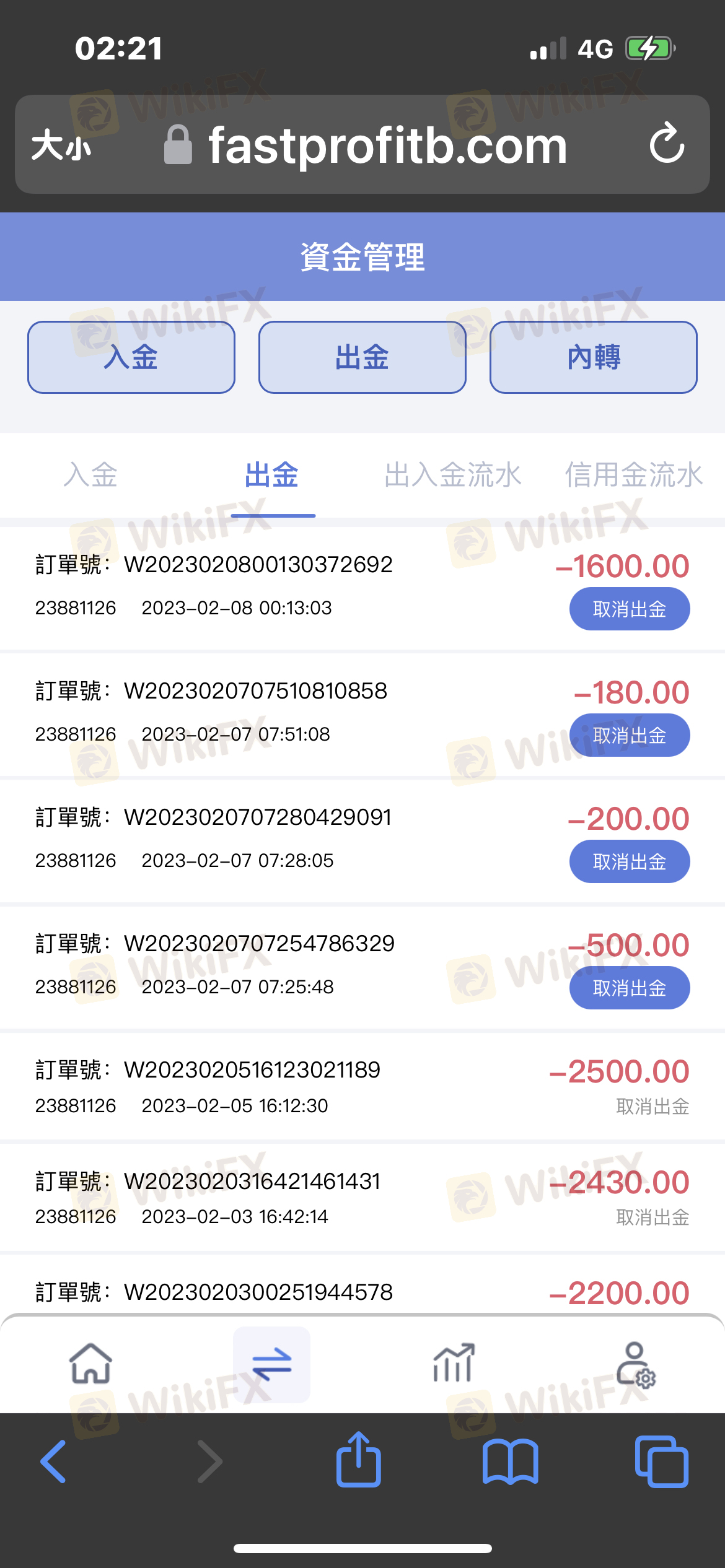The width and height of the screenshot is (725, 1568).
Task: Tap the 出金 withdrawal button
Action: click(362, 357)
